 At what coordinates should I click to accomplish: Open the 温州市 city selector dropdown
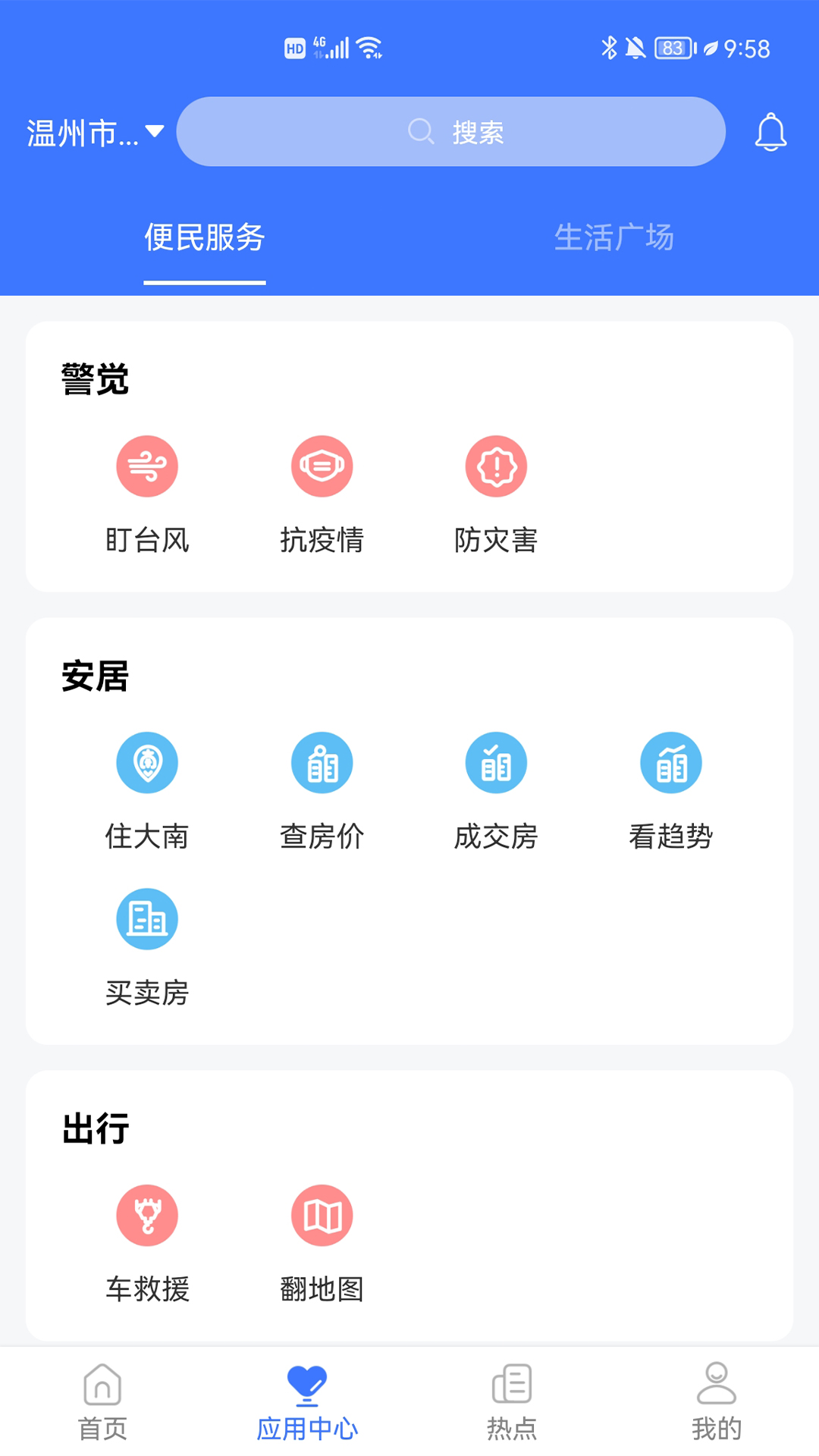pos(95,133)
